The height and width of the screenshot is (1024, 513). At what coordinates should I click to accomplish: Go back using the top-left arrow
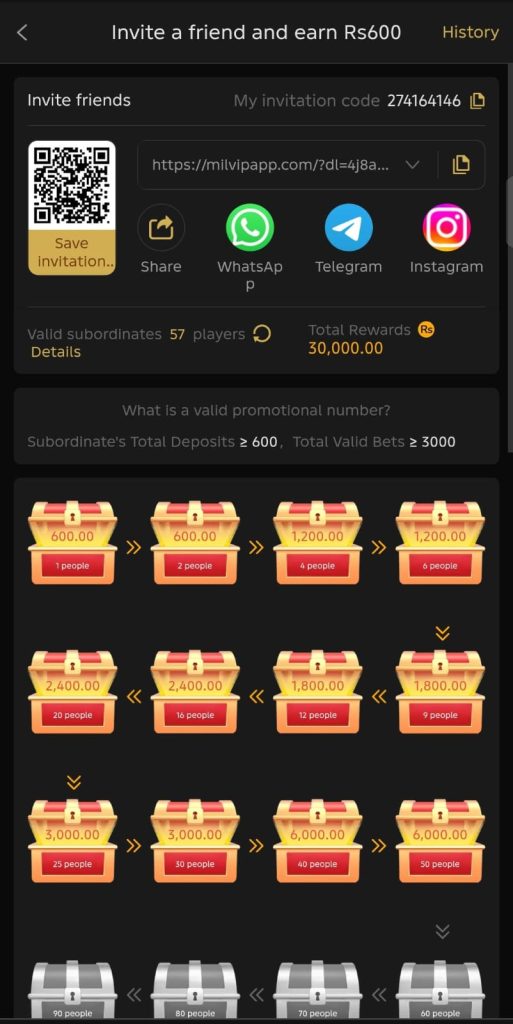(x=22, y=32)
